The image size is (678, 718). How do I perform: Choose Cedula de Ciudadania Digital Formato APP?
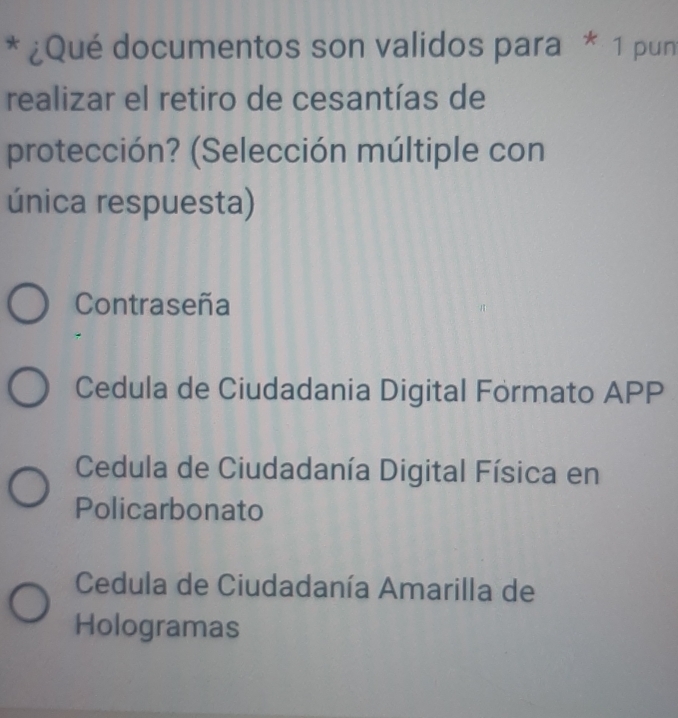point(29,388)
